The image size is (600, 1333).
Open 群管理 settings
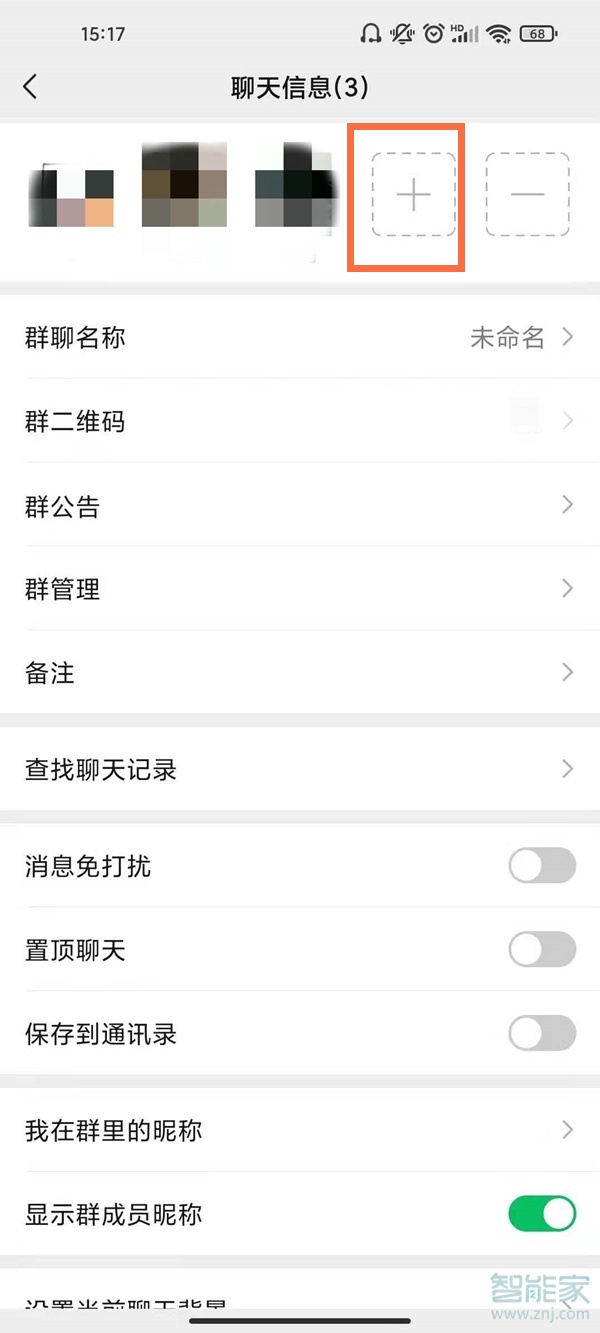click(x=300, y=589)
